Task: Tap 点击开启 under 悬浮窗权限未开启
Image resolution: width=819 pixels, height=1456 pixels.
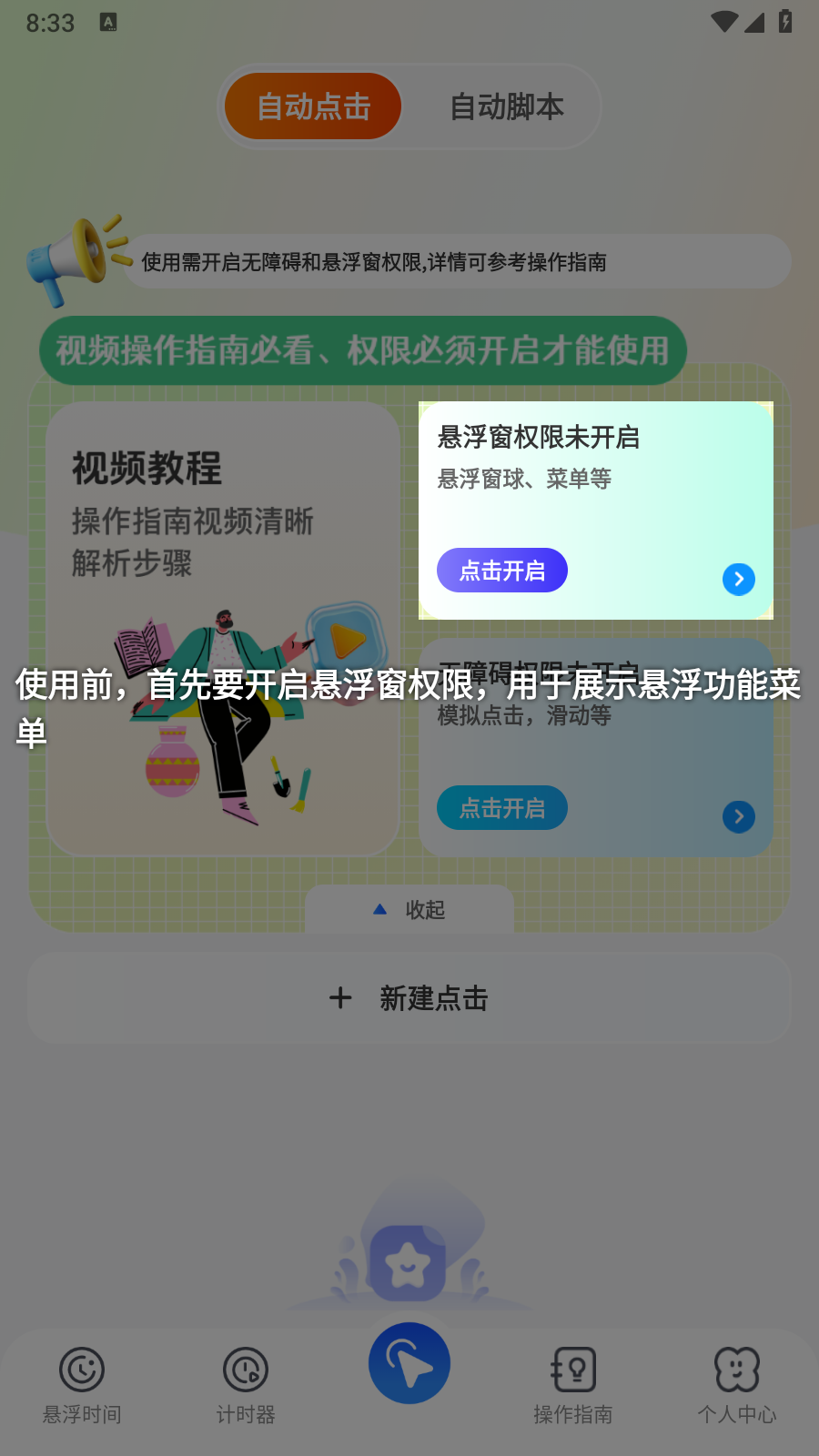Action: [x=501, y=571]
